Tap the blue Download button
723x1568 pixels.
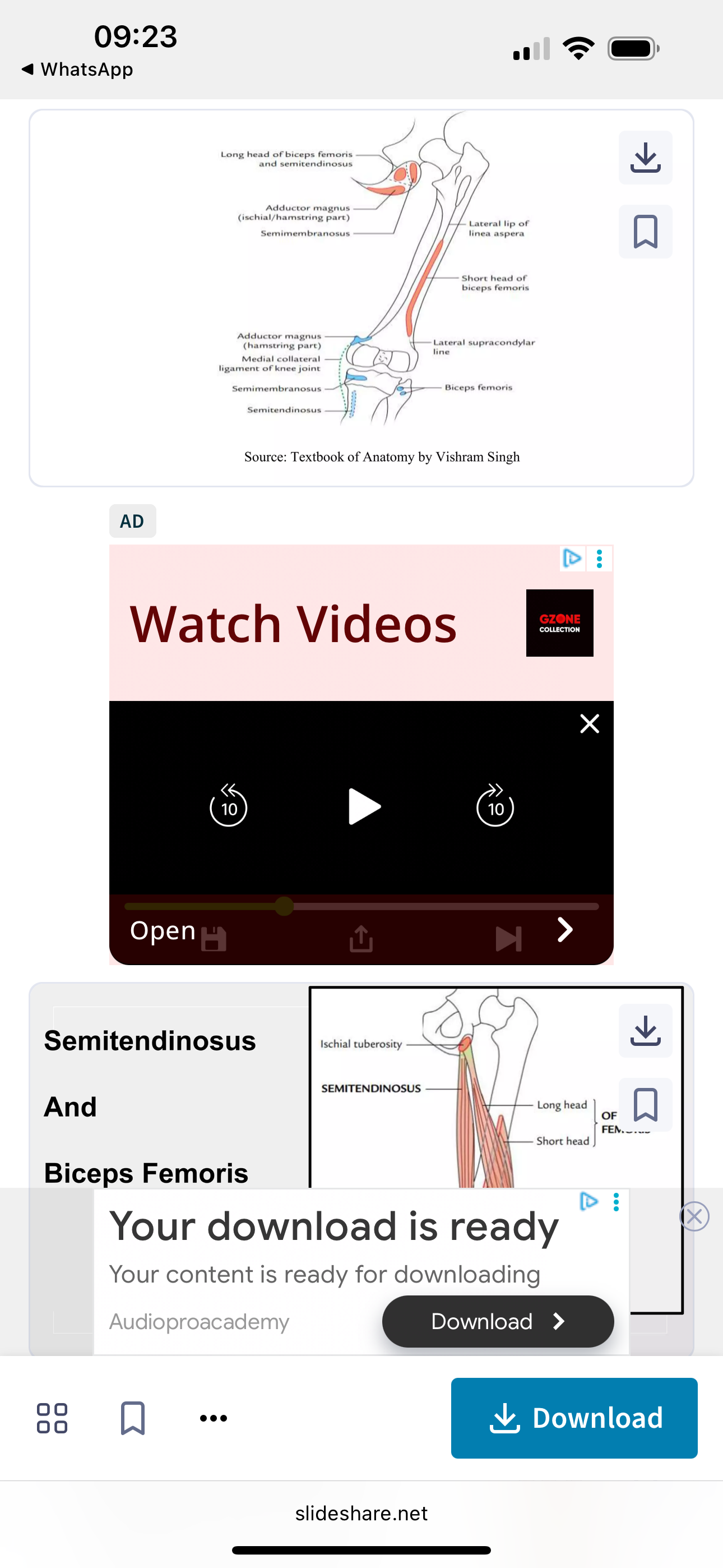tap(573, 1418)
